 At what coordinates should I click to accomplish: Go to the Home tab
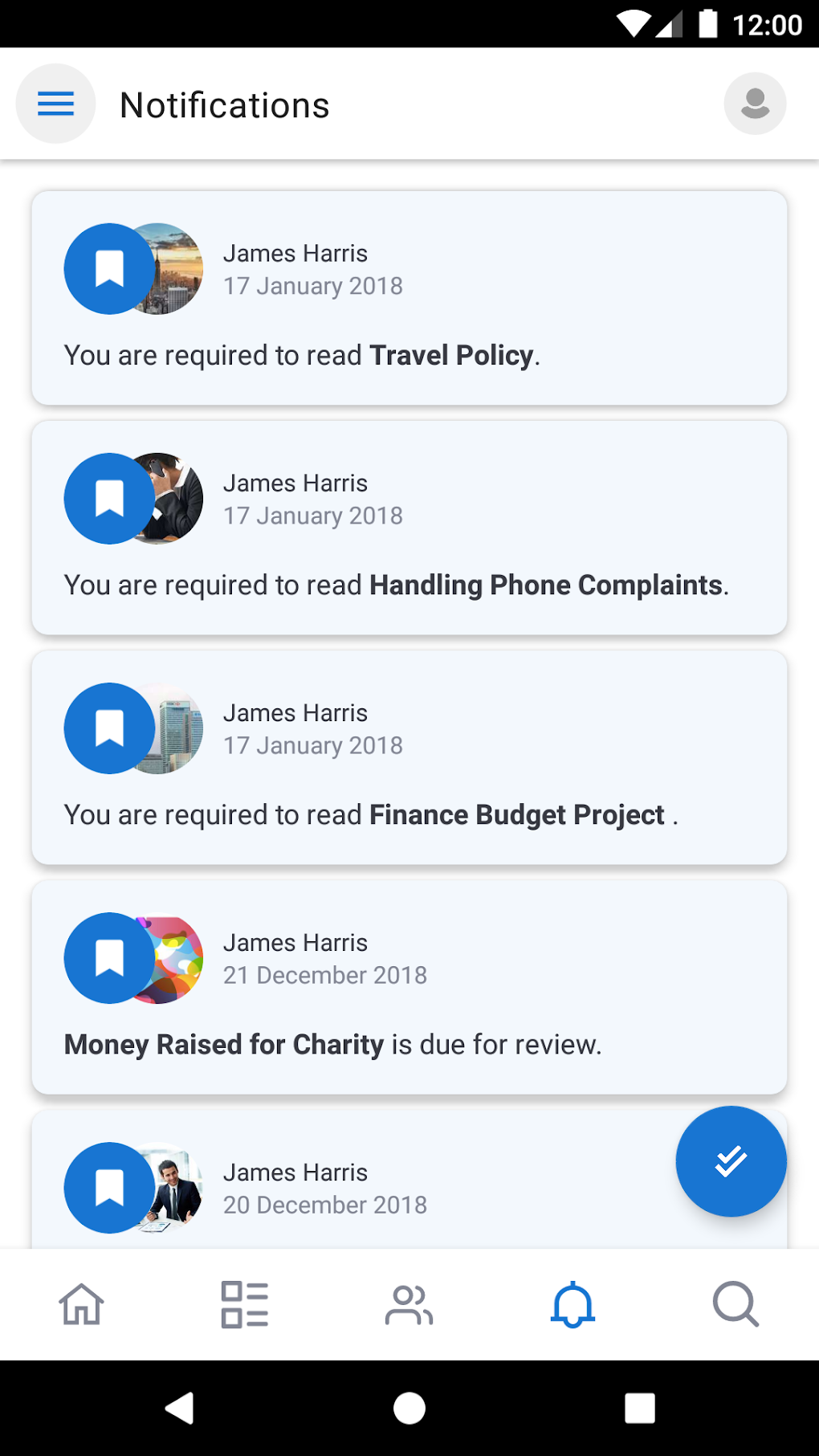(x=82, y=1303)
